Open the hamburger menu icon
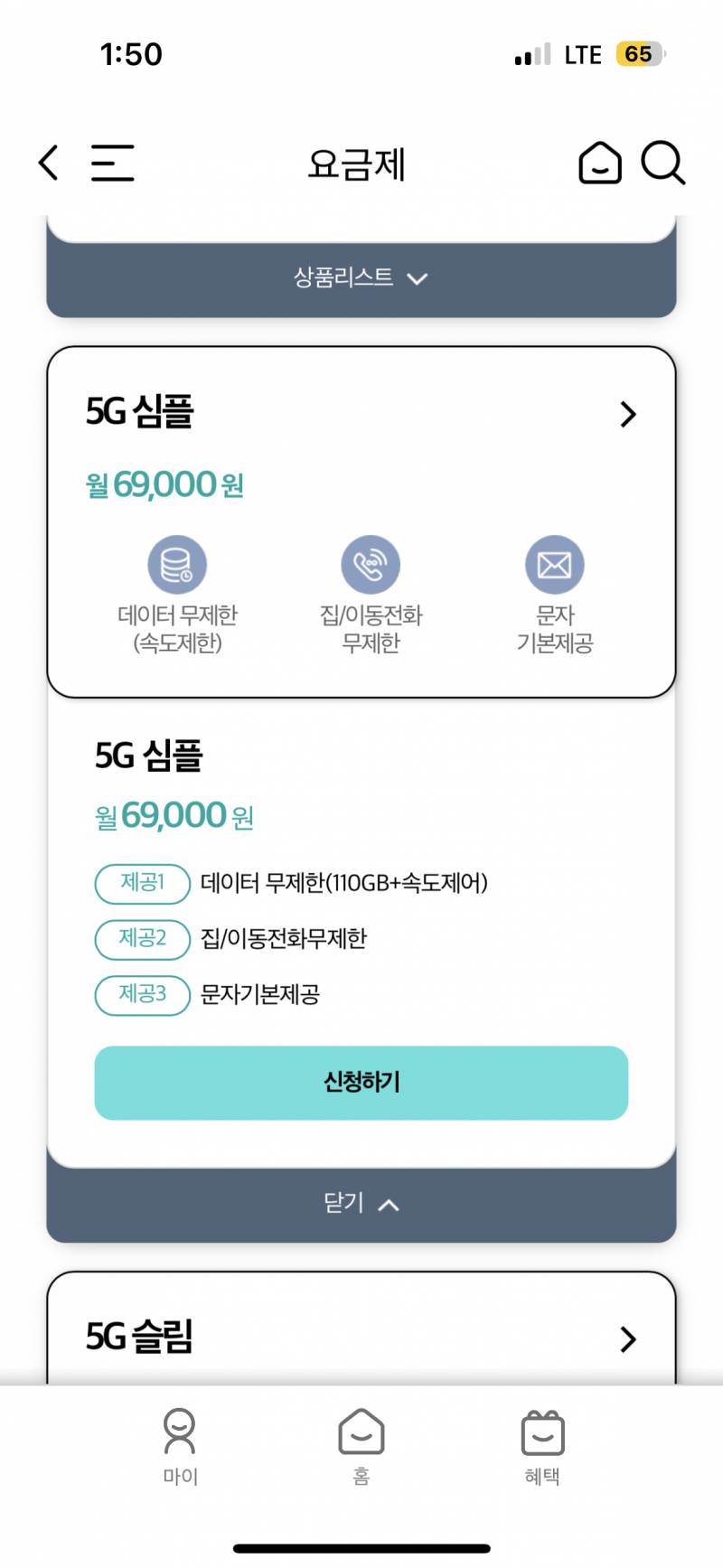 pos(112,162)
